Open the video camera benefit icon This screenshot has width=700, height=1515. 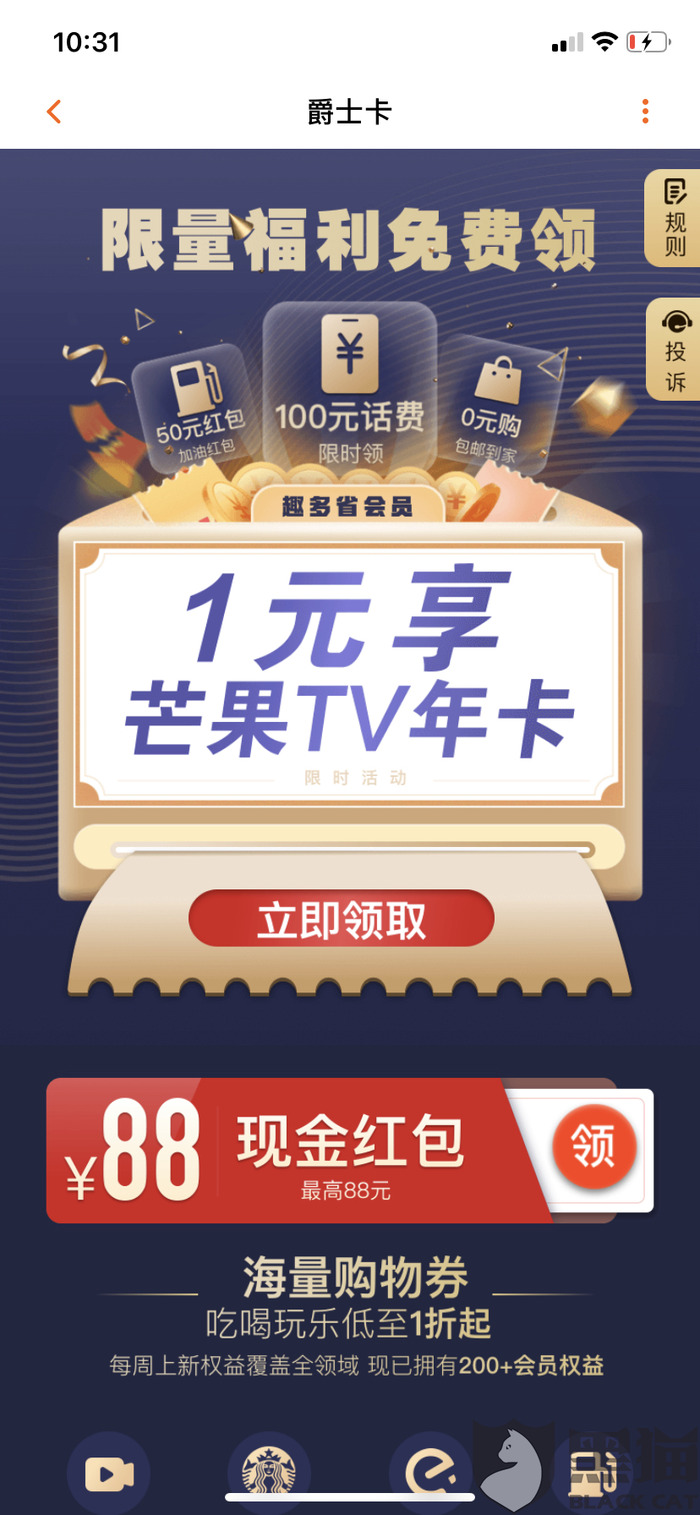click(x=108, y=1472)
